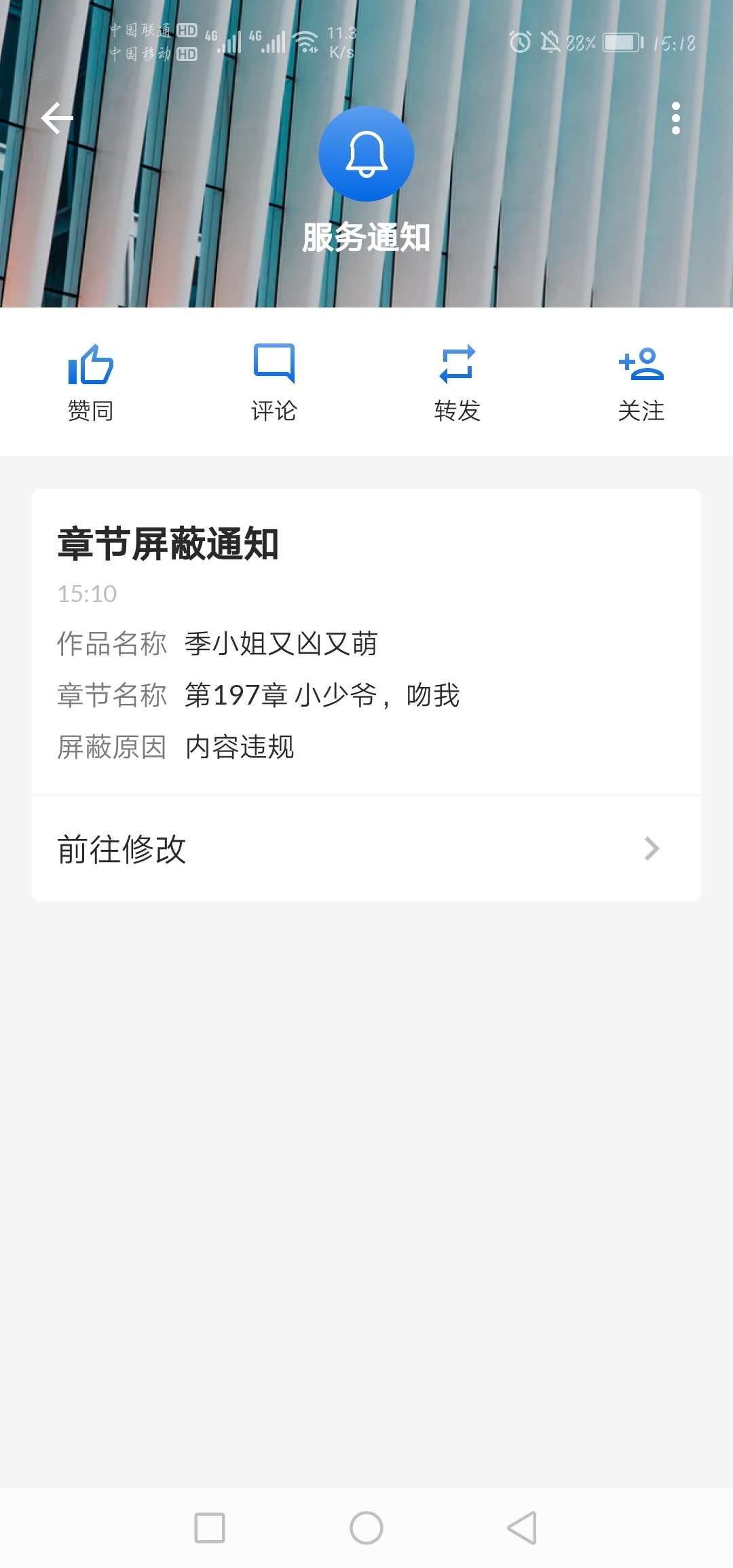This screenshot has height=1568, width=733.
Task: Go back using the top-left arrow
Action: coord(57,119)
